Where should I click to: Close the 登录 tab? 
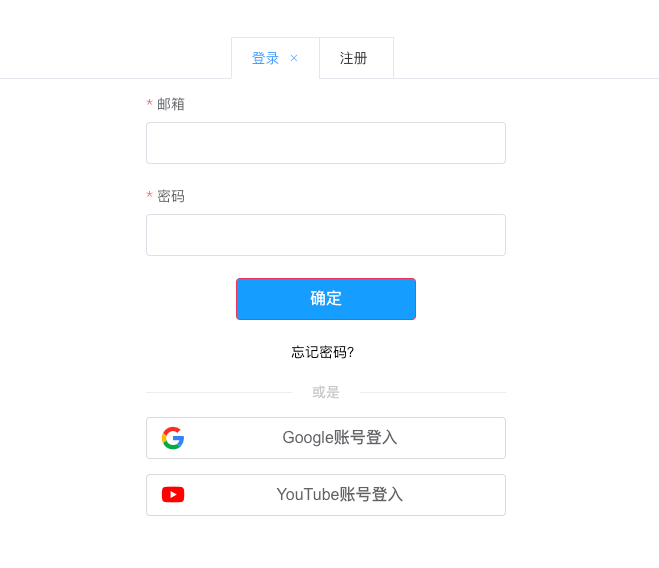pos(294,58)
